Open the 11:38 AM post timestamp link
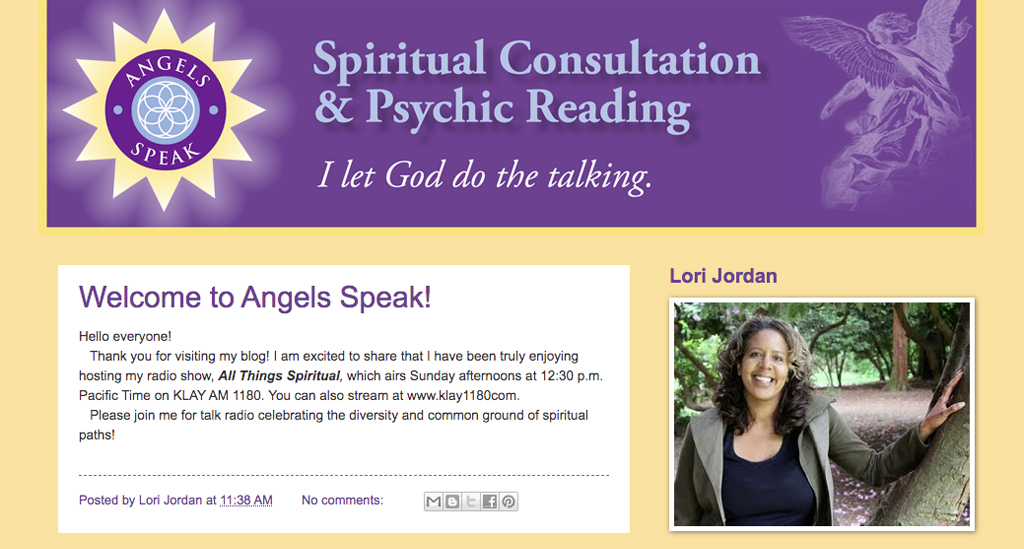Image resolution: width=1024 pixels, height=549 pixels. click(246, 500)
